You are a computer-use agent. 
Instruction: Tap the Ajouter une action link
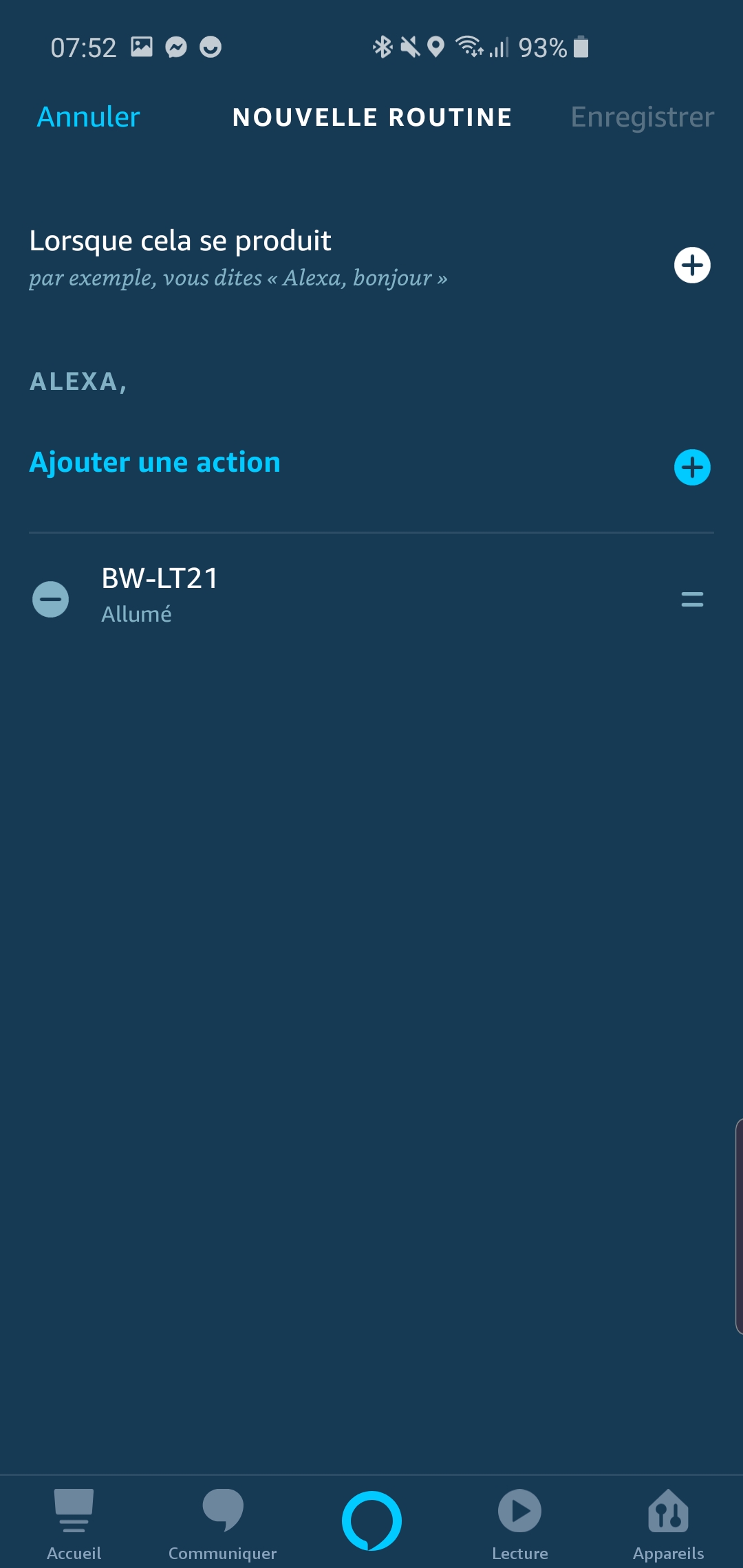[x=155, y=462]
